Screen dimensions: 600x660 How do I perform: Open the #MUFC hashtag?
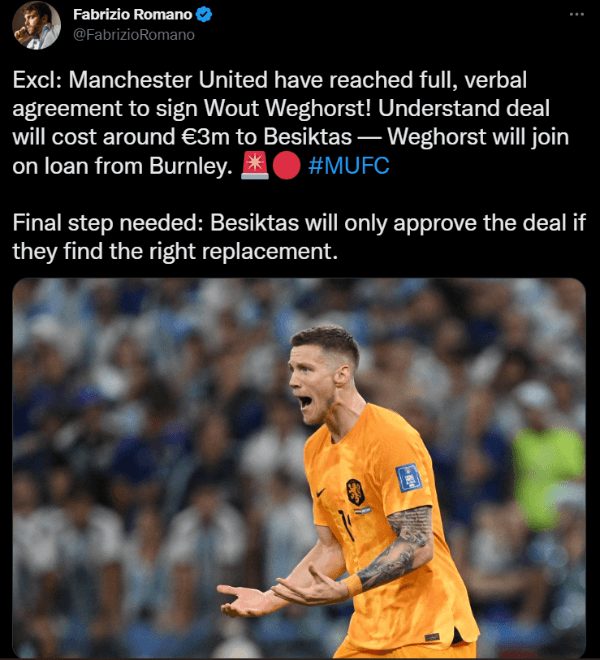[x=349, y=166]
